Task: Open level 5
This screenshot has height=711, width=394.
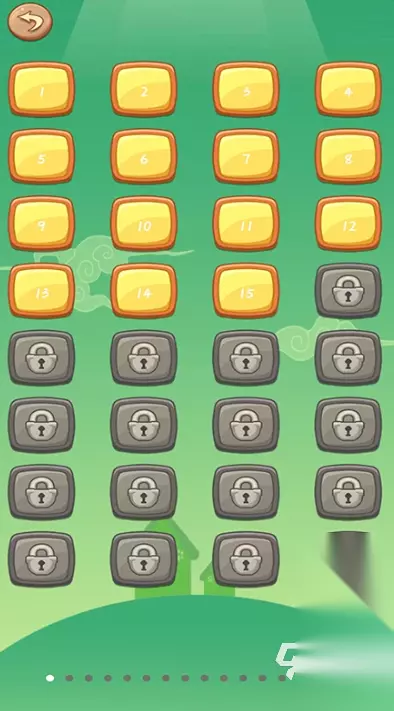Action: click(x=41, y=156)
